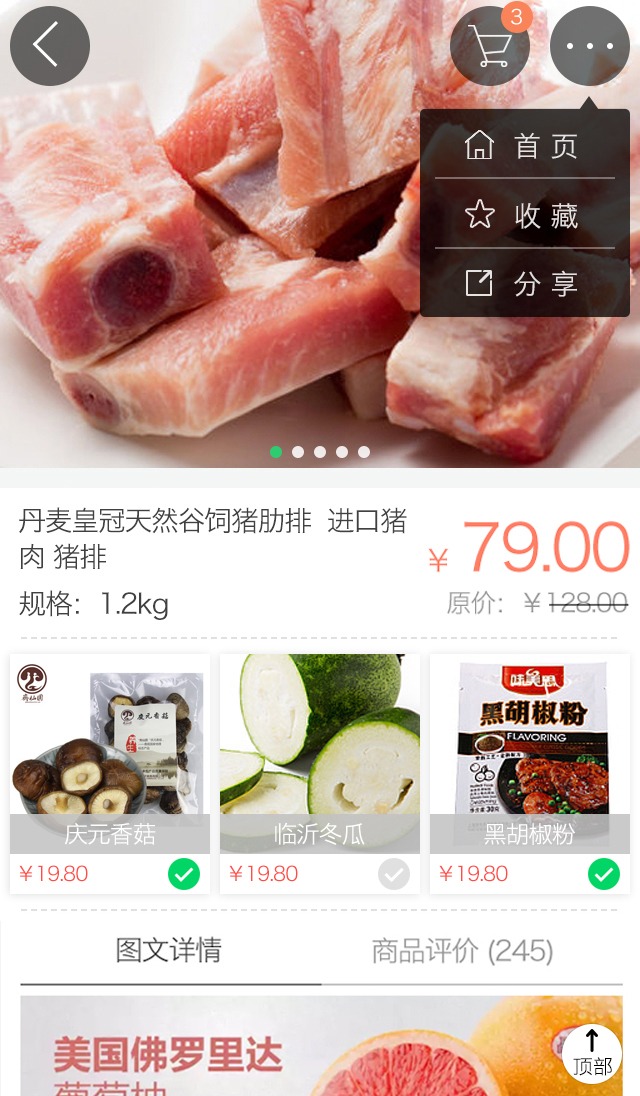Uncheck the 黑胡椒粉 selection checkmark
This screenshot has height=1096, width=640.
point(604,874)
